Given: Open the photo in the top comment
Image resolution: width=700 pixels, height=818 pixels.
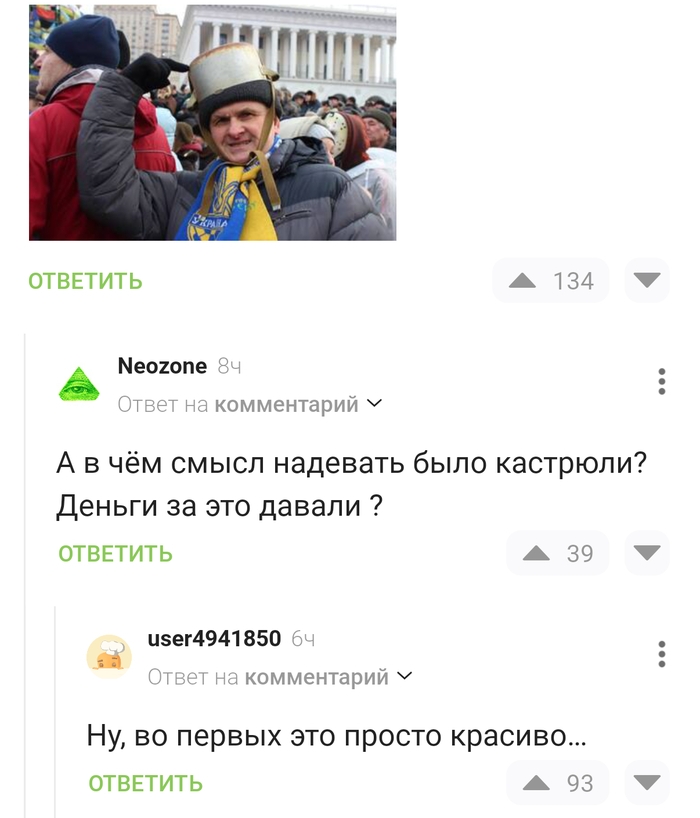Looking at the screenshot, I should click(212, 122).
